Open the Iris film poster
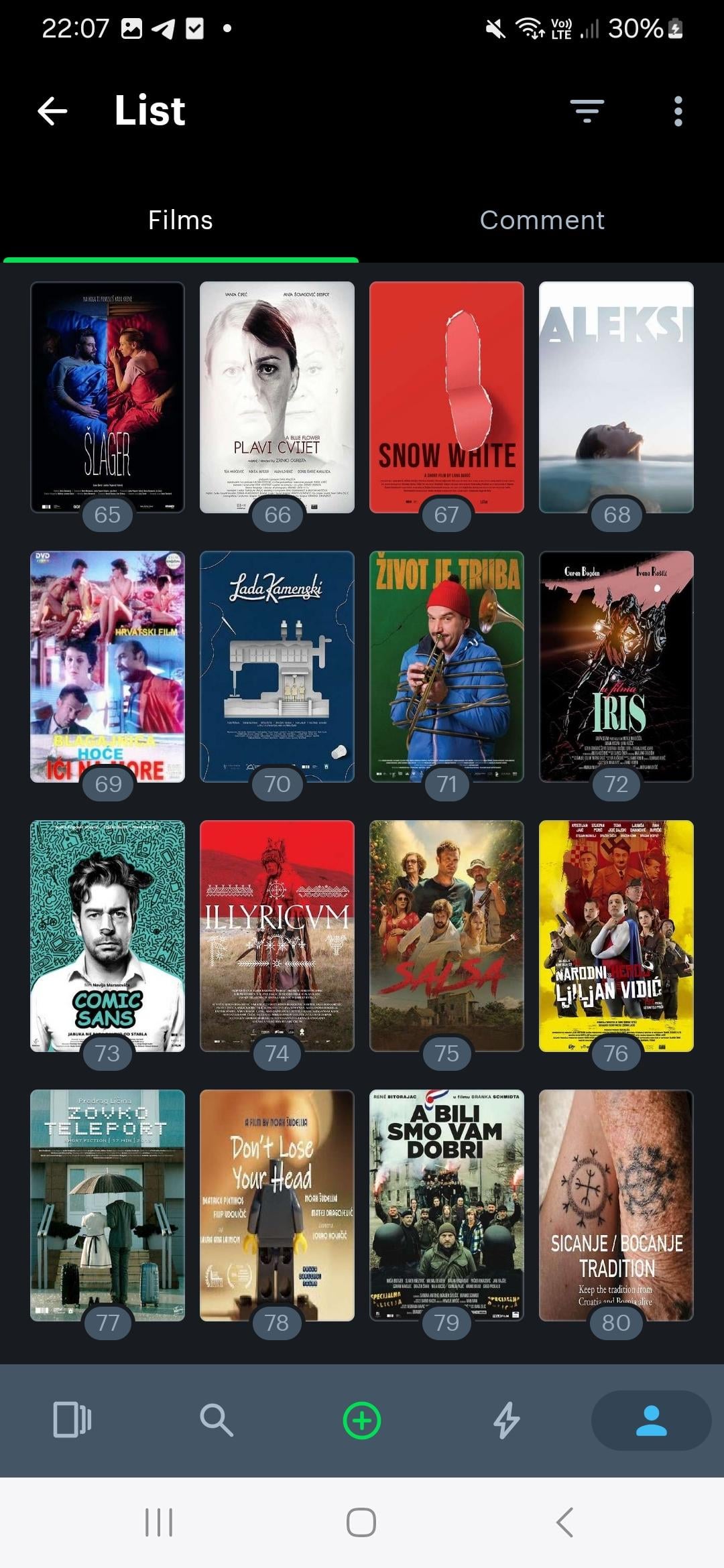The width and height of the screenshot is (724, 1568). point(616,666)
